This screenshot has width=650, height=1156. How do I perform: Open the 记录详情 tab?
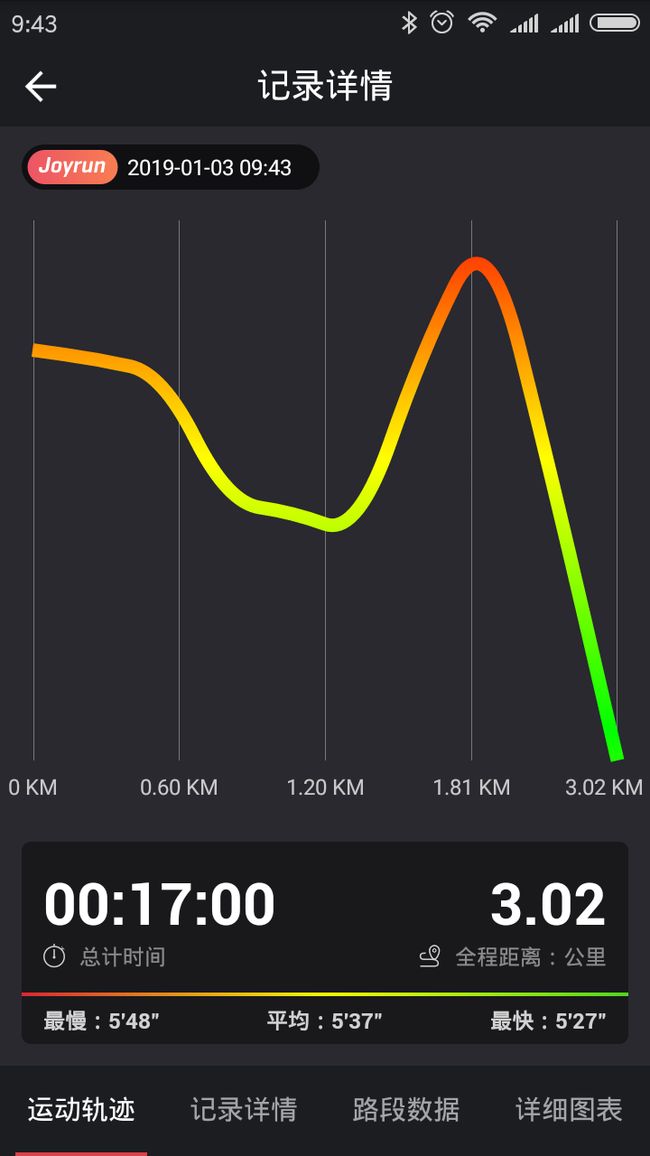click(244, 1109)
